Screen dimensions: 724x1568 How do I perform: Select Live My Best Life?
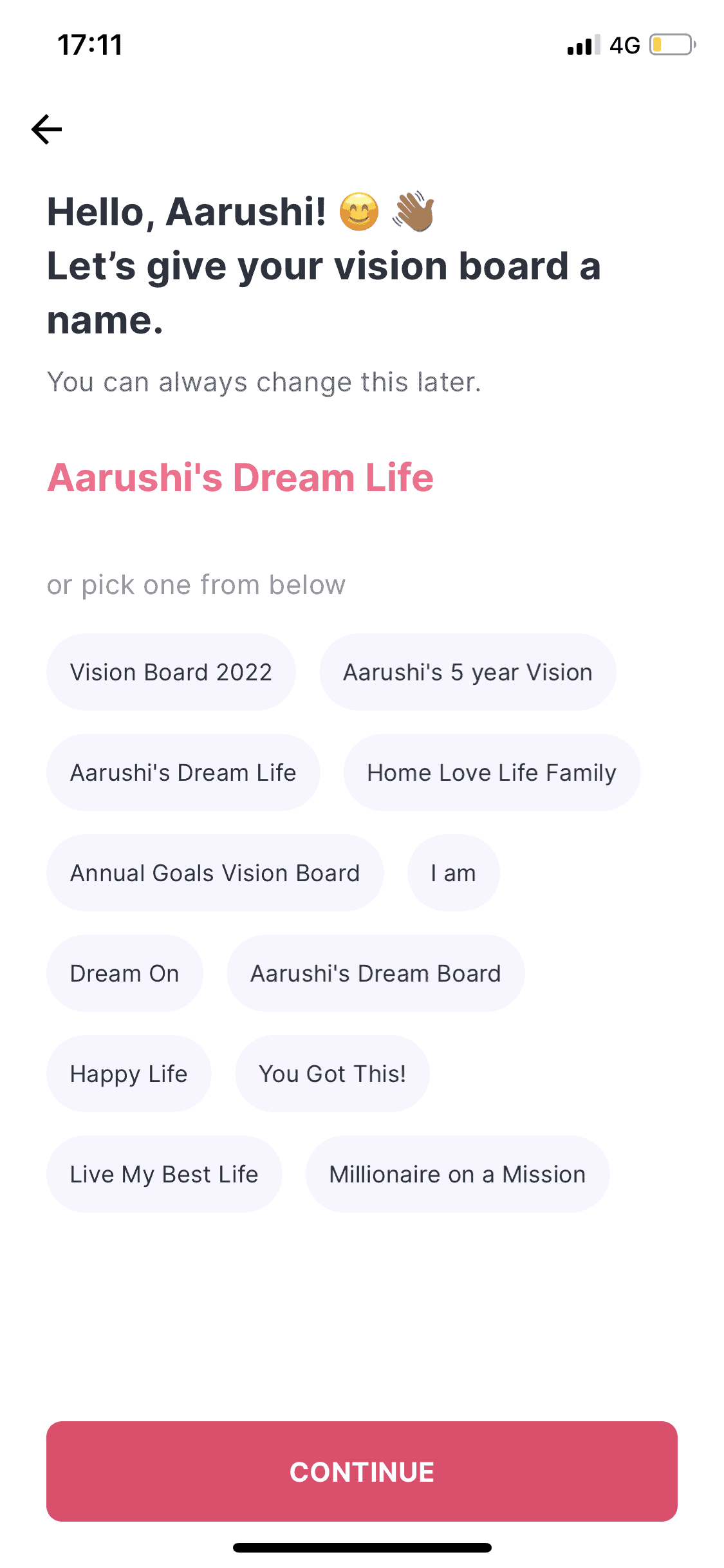[164, 1174]
